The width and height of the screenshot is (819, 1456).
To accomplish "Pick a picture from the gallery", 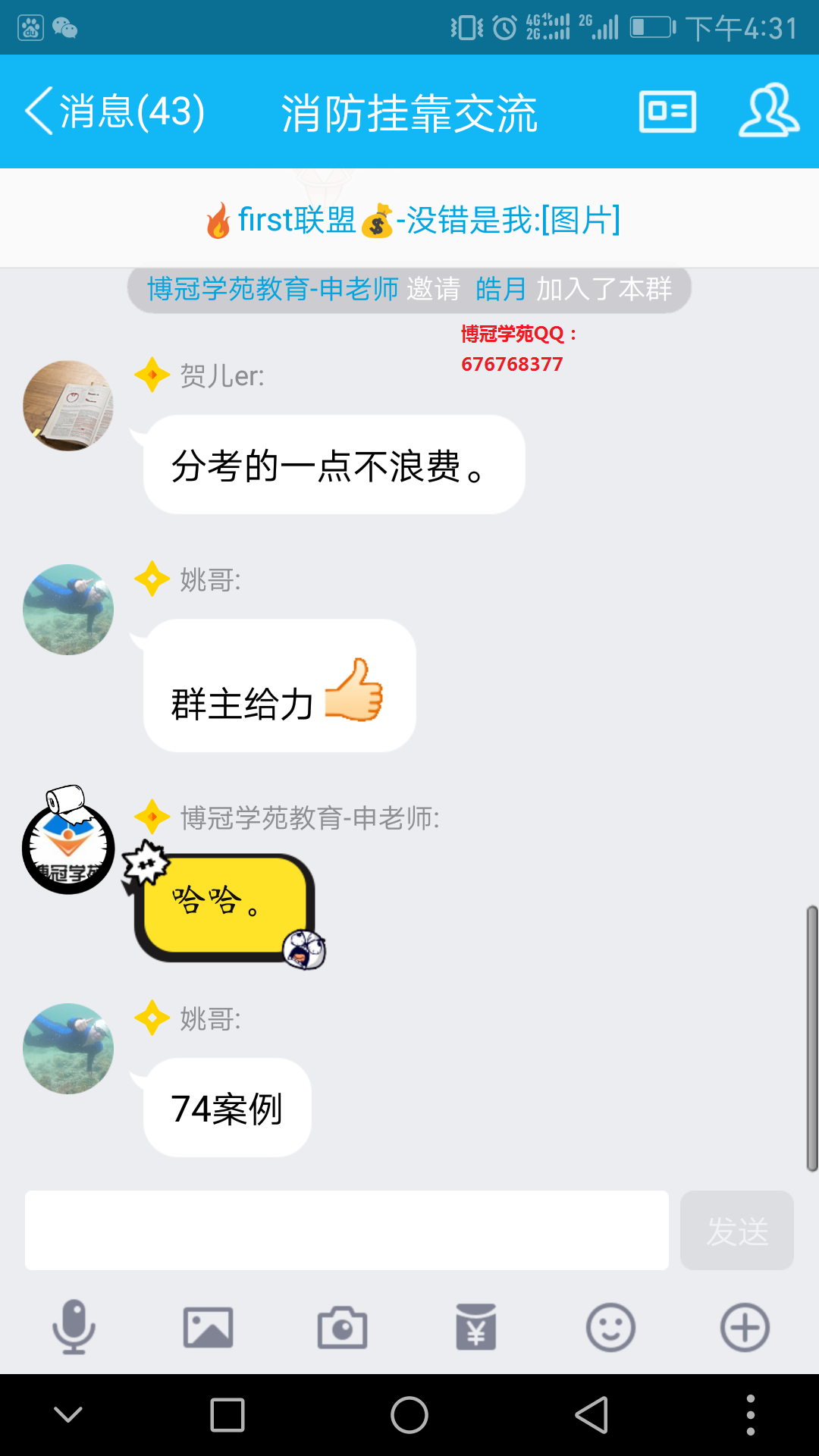I will (x=208, y=1327).
